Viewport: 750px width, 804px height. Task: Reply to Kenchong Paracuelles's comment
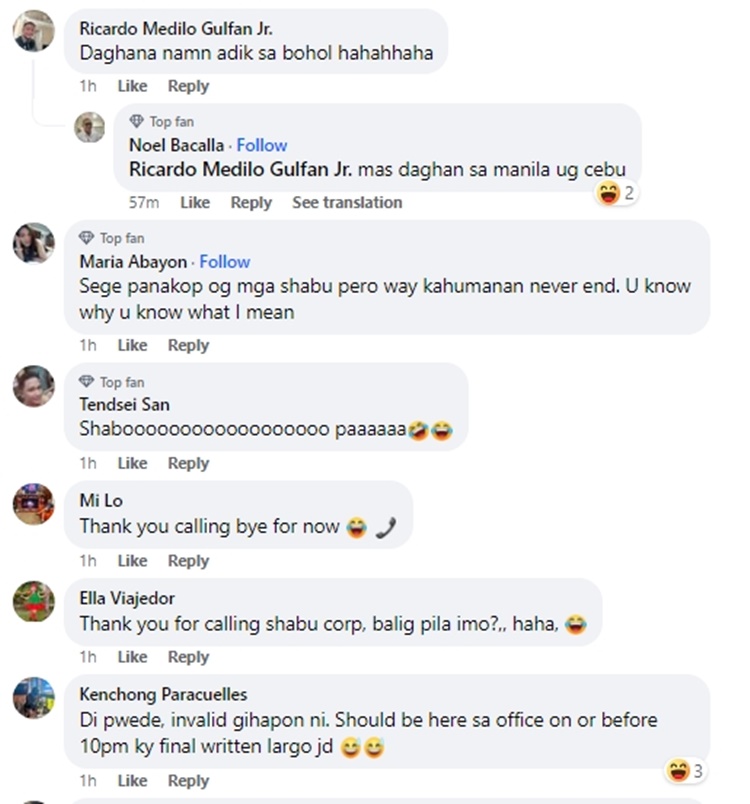pyautogui.click(x=188, y=780)
